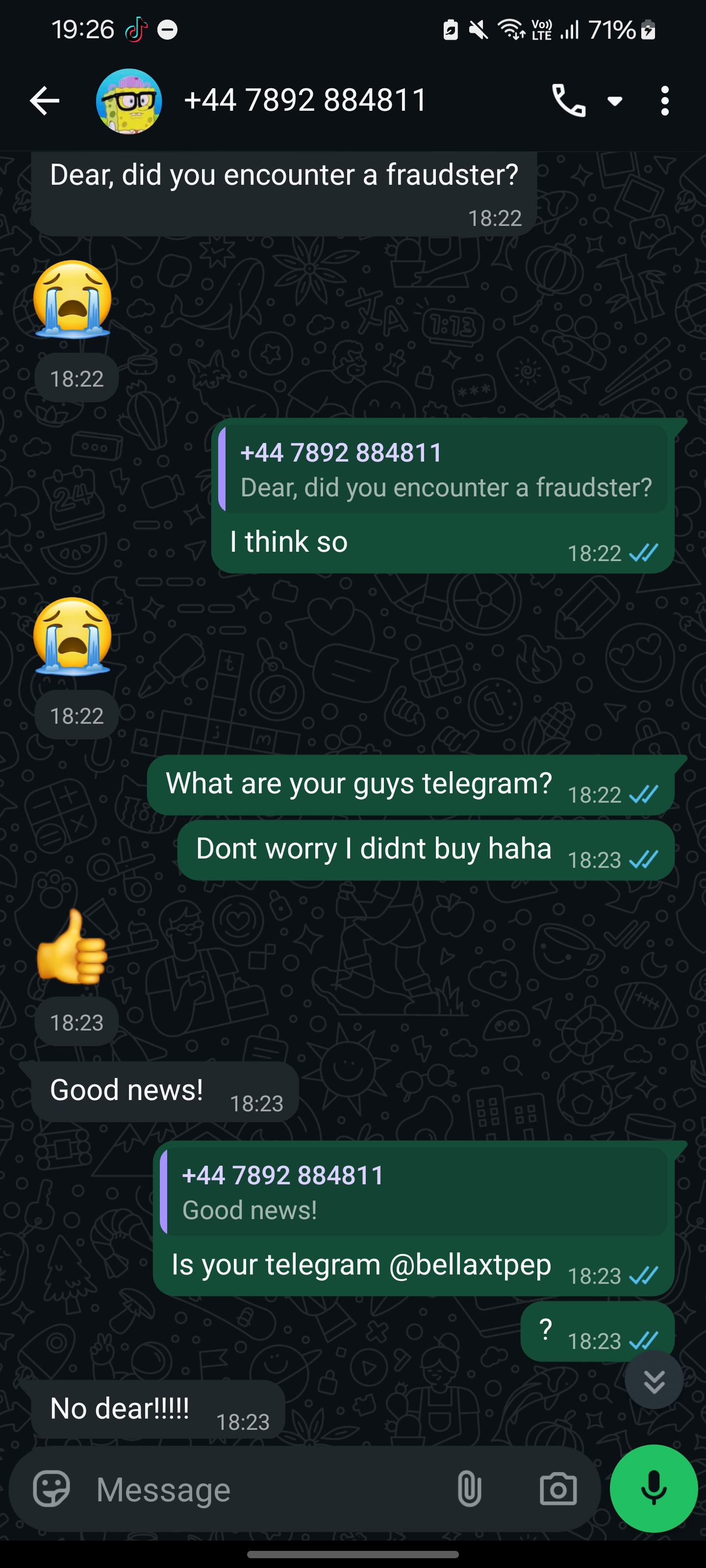View contact info for +44 7892 884811
706x1568 pixels.
[x=304, y=100]
